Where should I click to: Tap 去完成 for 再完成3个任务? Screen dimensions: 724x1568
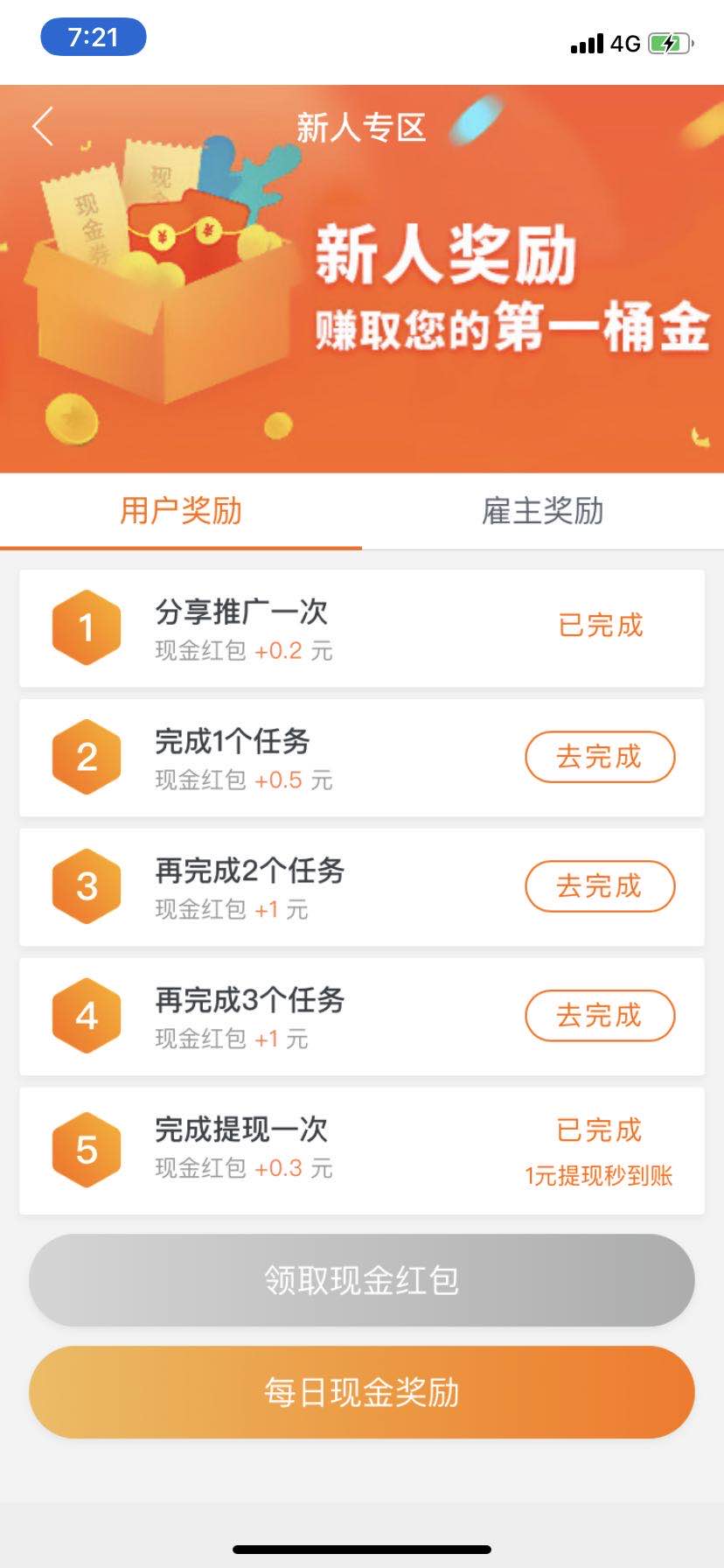(600, 1016)
